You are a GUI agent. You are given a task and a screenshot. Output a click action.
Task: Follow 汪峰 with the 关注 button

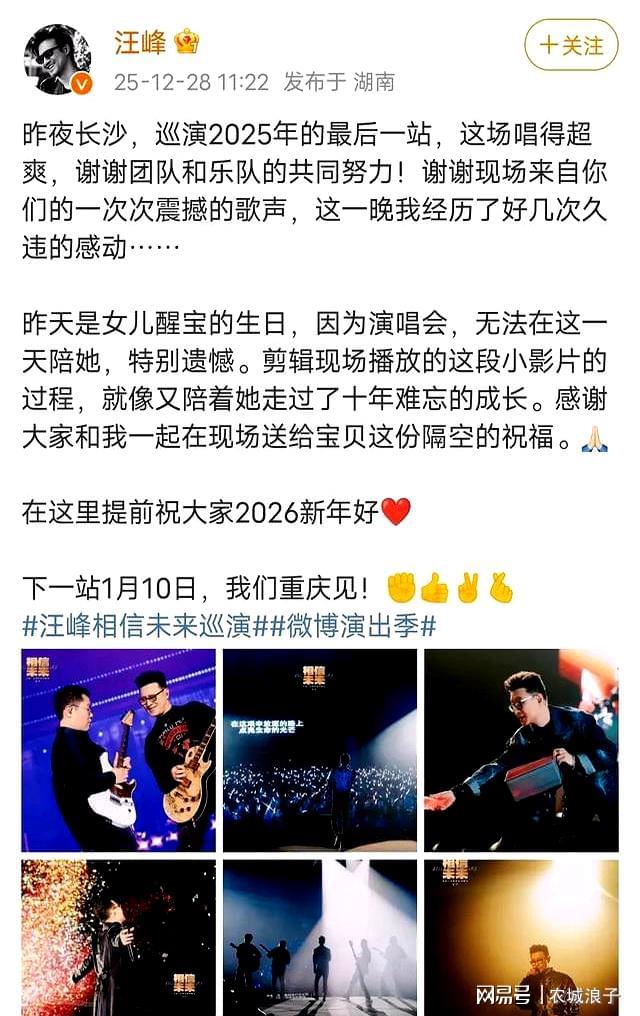coord(571,45)
